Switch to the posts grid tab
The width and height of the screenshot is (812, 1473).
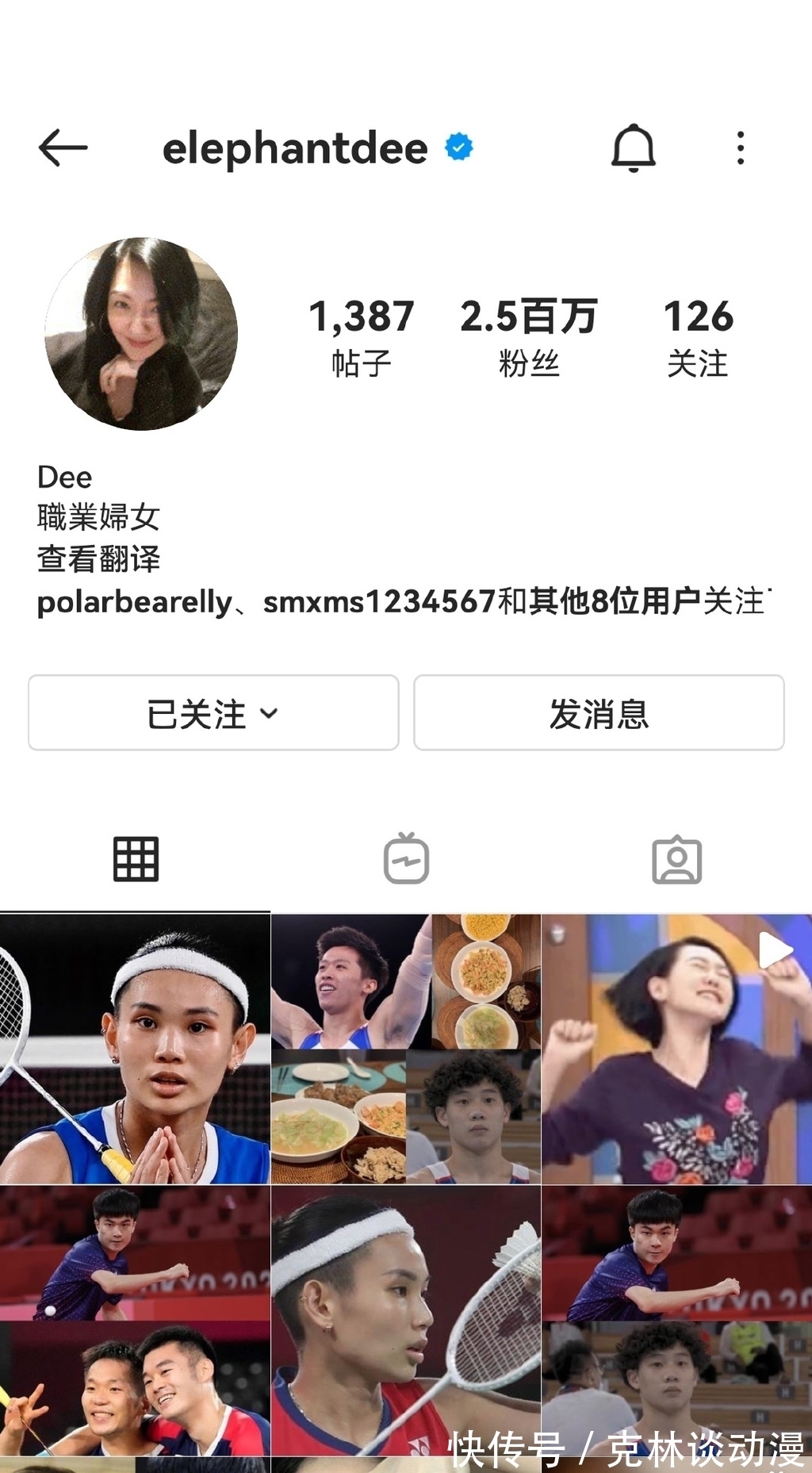tap(136, 859)
